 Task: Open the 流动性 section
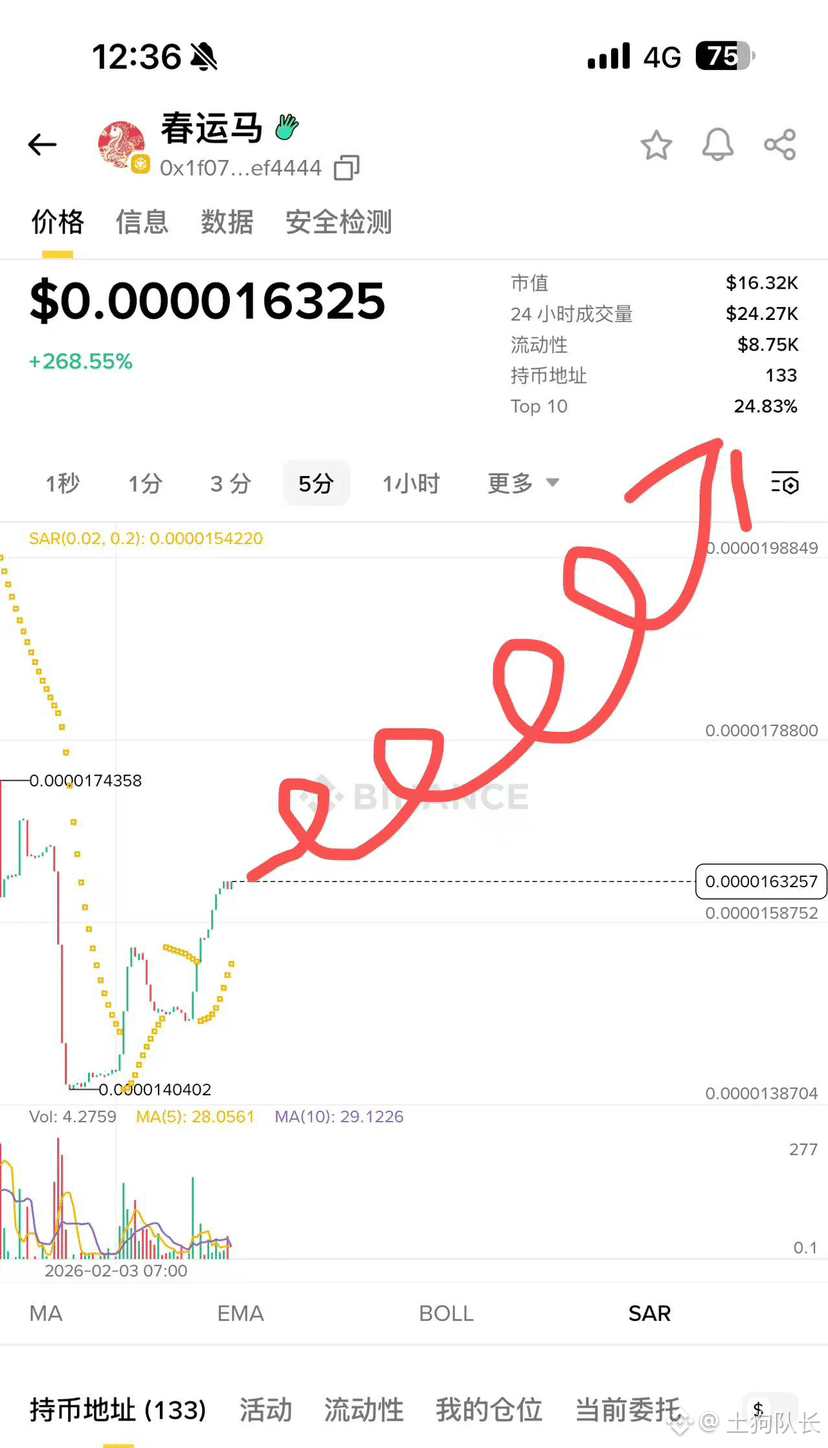(364, 1410)
